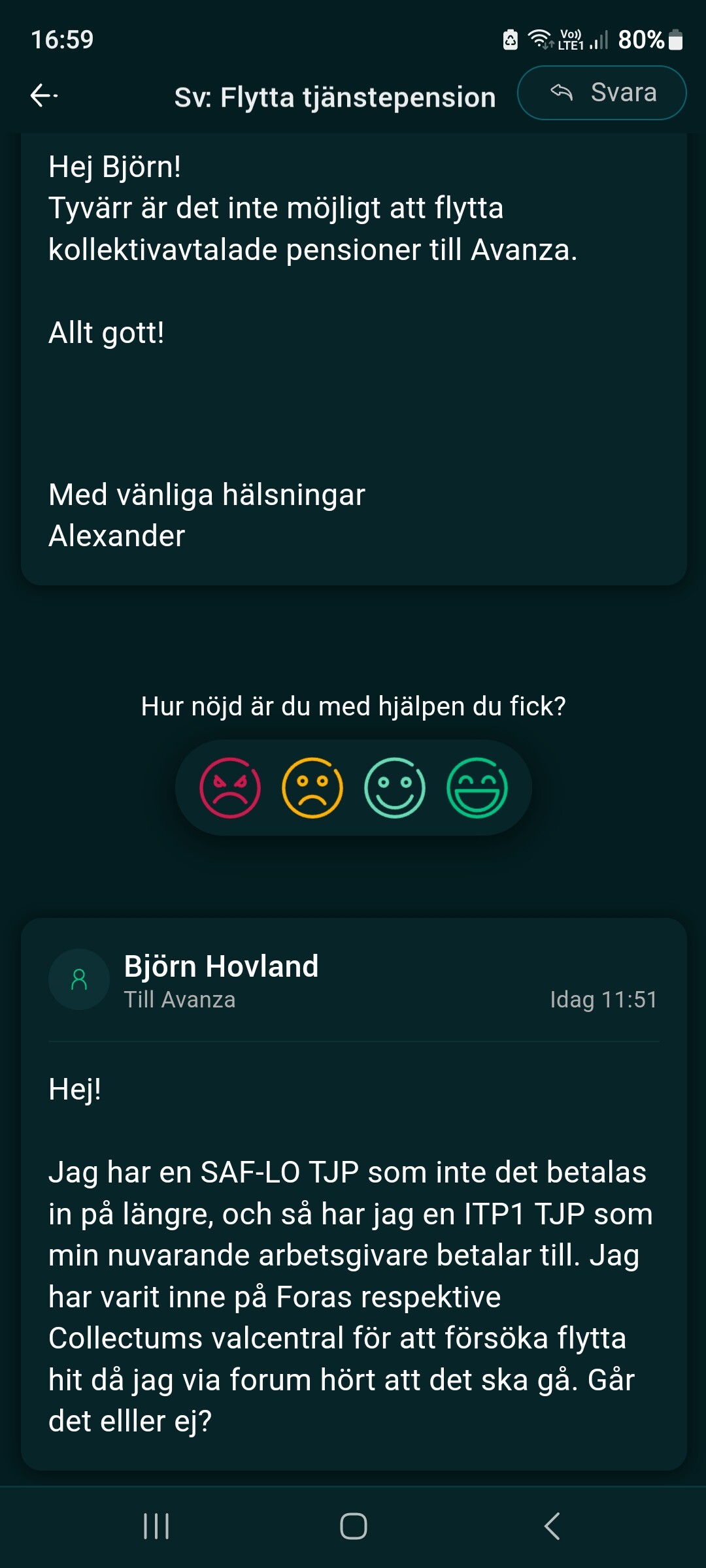Tap the Svara reply button
Screen dimensions: 706x1568
[601, 93]
